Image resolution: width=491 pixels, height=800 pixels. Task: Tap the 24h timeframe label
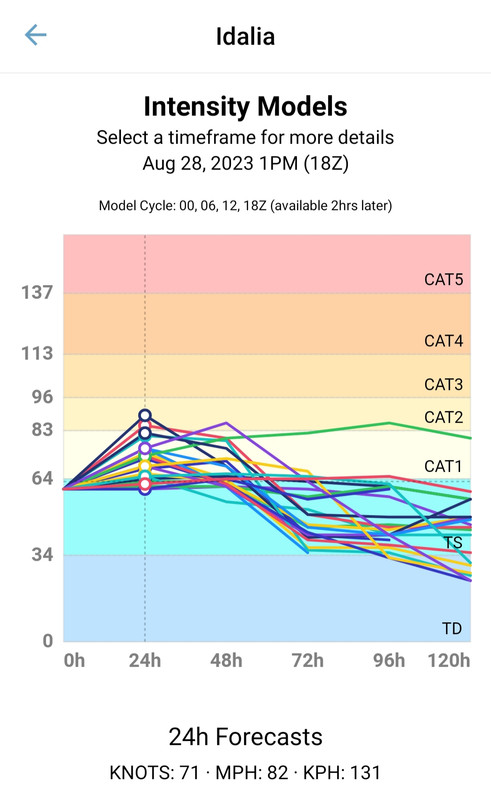click(145, 660)
